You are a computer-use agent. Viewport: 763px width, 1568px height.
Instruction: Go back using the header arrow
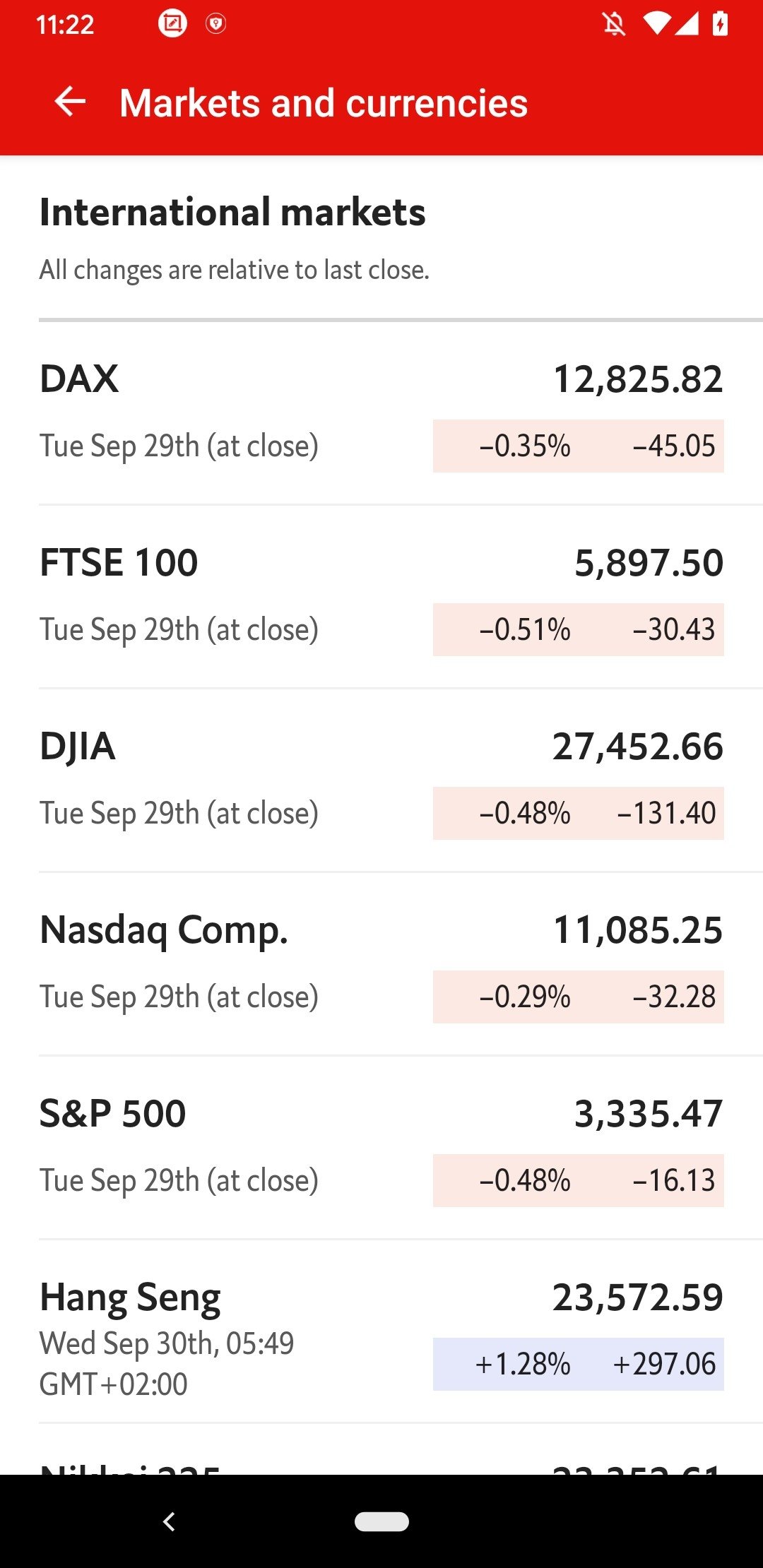tap(70, 102)
